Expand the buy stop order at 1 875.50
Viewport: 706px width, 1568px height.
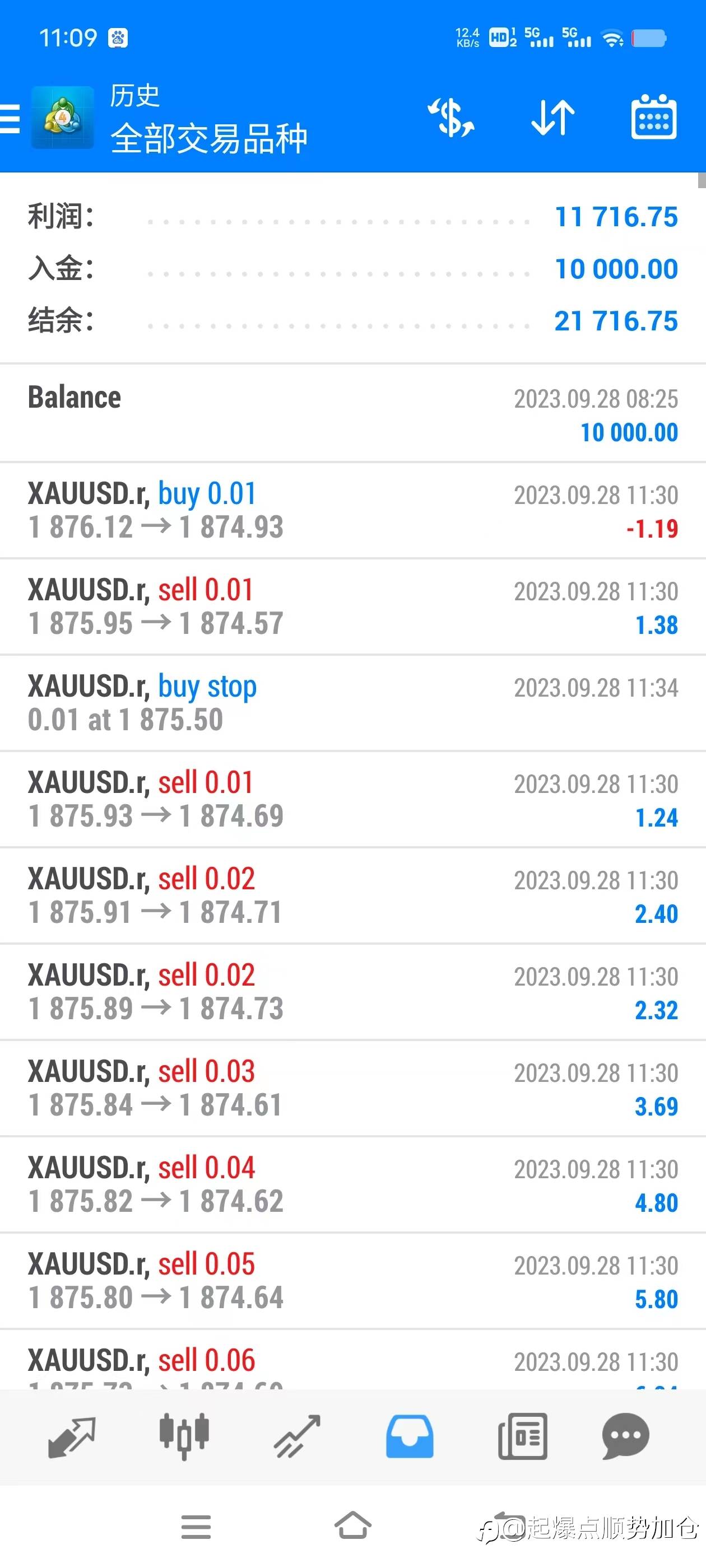(352, 703)
